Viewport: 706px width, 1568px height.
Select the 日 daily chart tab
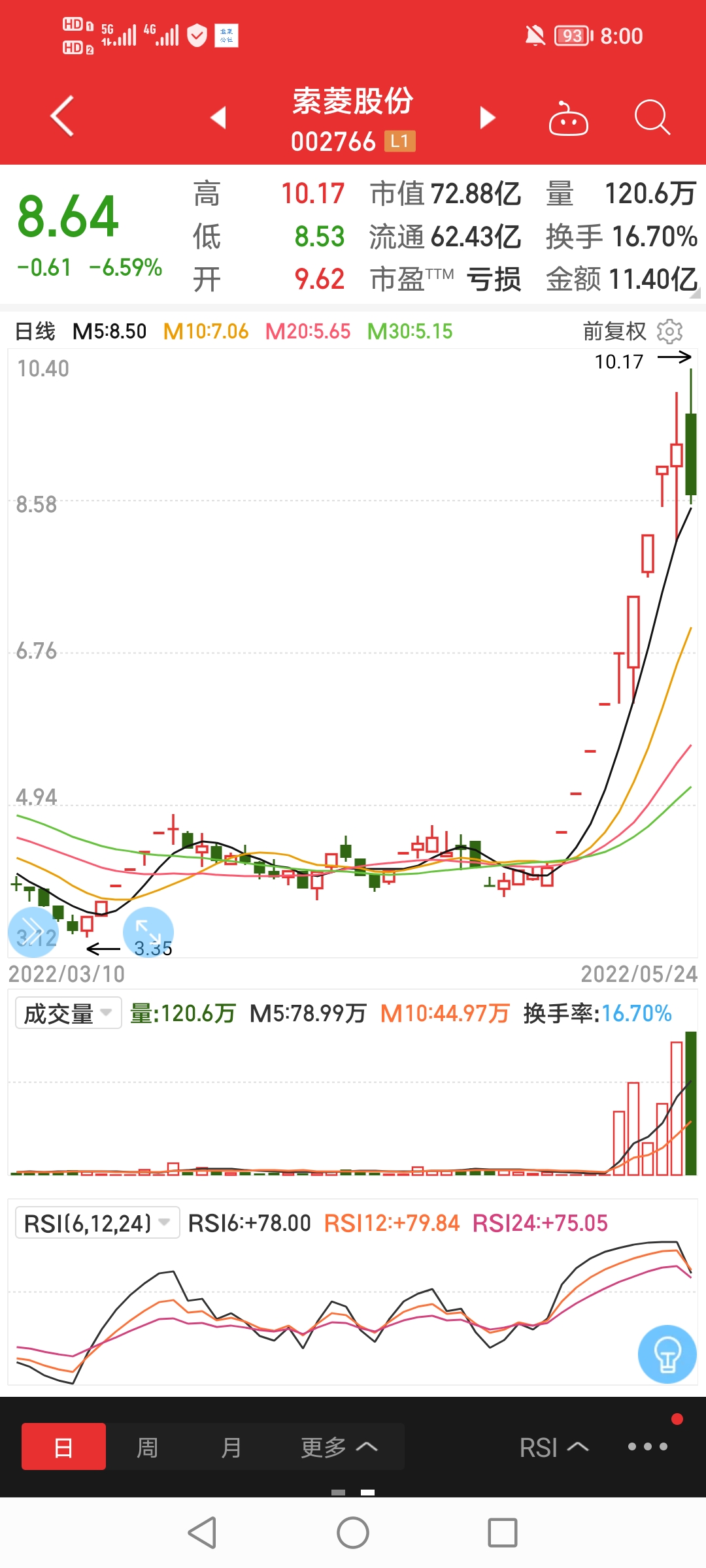[63, 1446]
